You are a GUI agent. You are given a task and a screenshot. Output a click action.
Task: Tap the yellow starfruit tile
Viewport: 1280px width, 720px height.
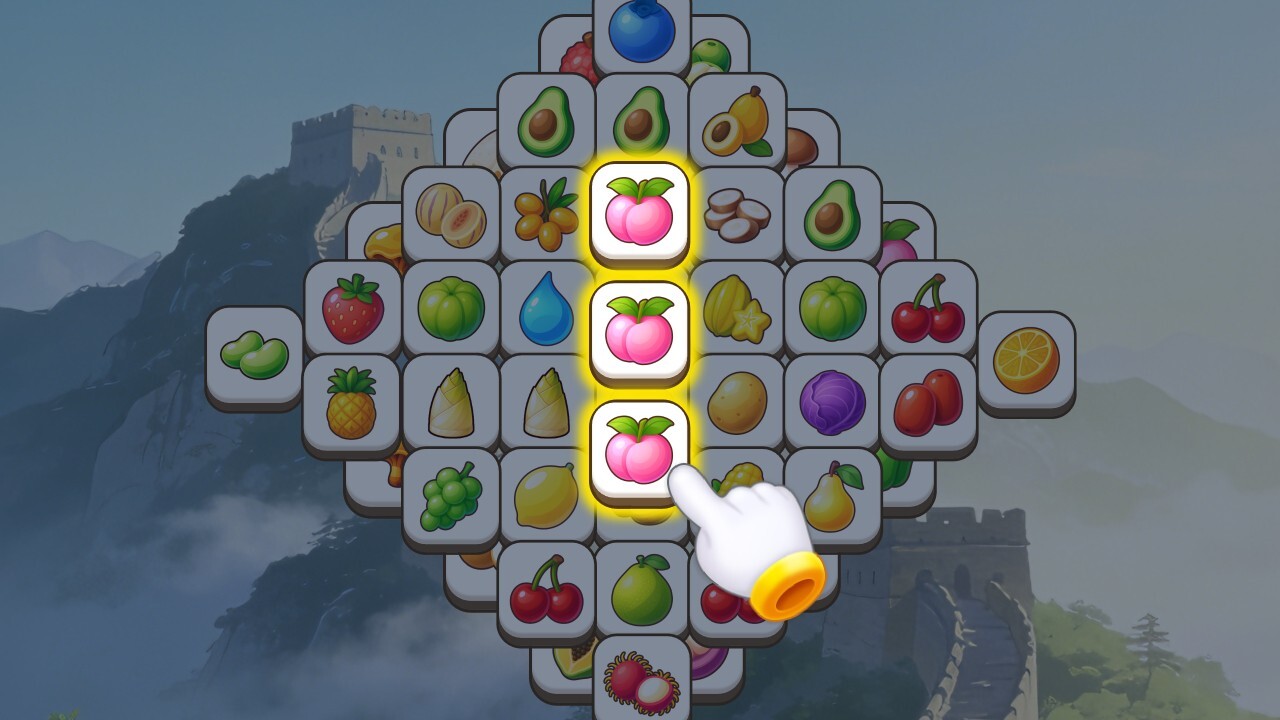(x=737, y=310)
